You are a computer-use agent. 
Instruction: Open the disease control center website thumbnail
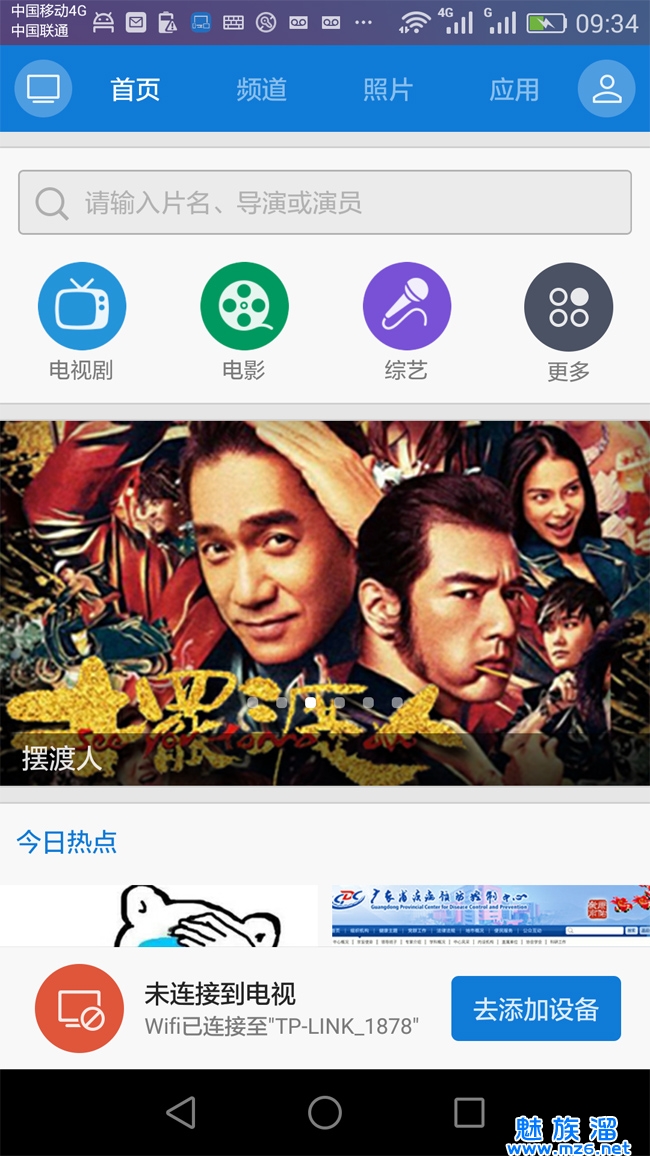point(490,915)
